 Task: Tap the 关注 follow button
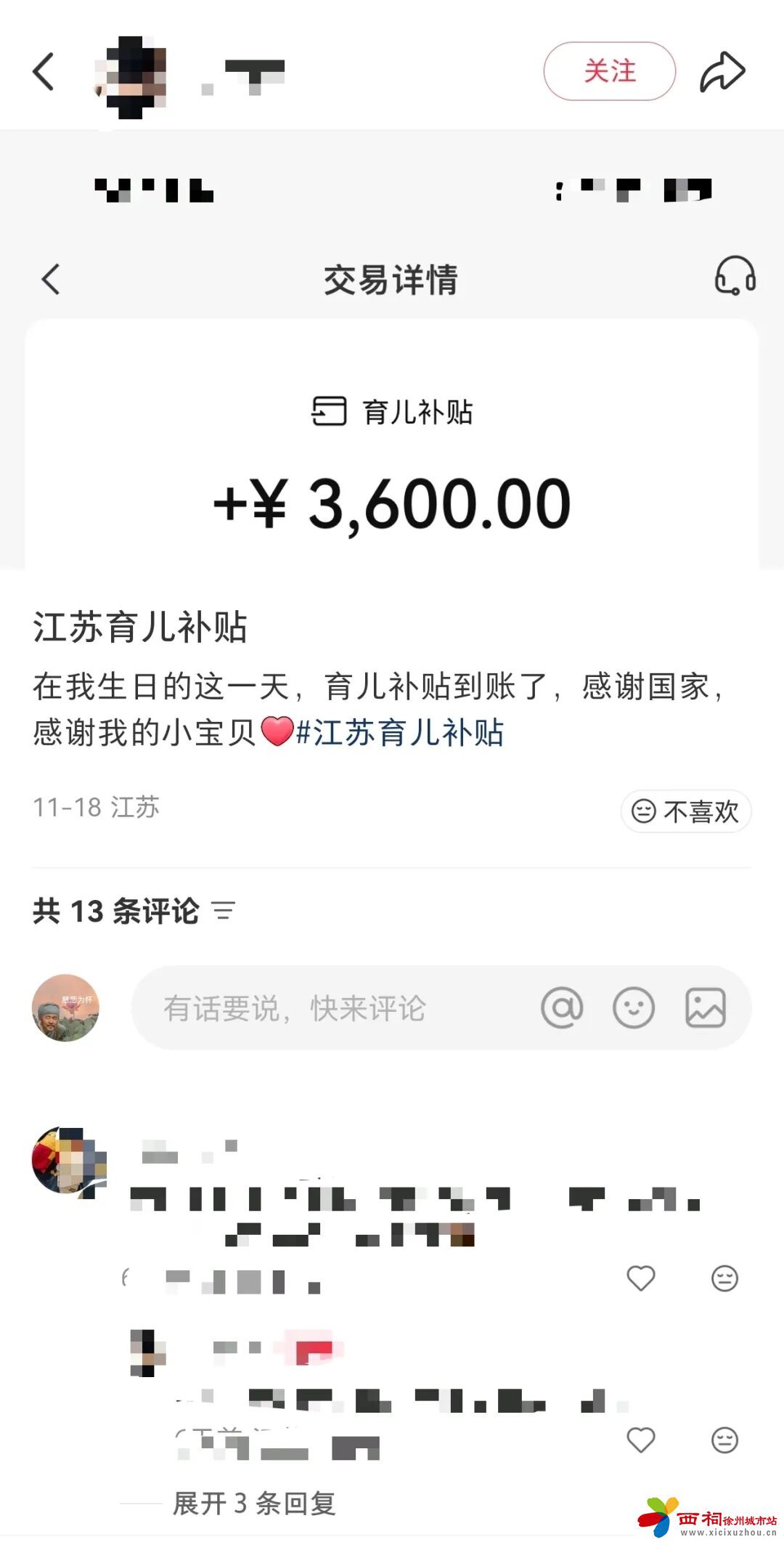point(610,70)
